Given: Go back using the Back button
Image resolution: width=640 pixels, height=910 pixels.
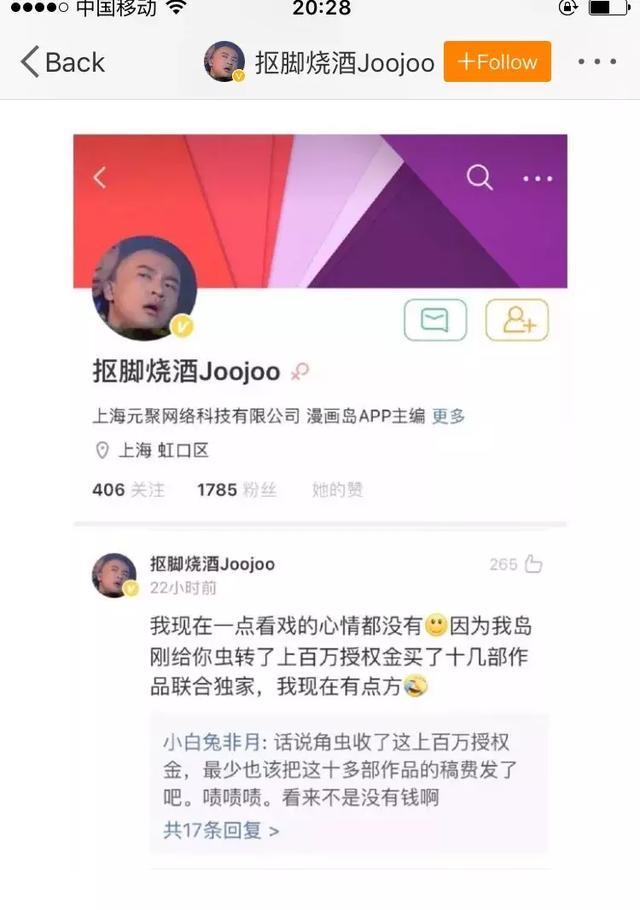Looking at the screenshot, I should coord(63,62).
